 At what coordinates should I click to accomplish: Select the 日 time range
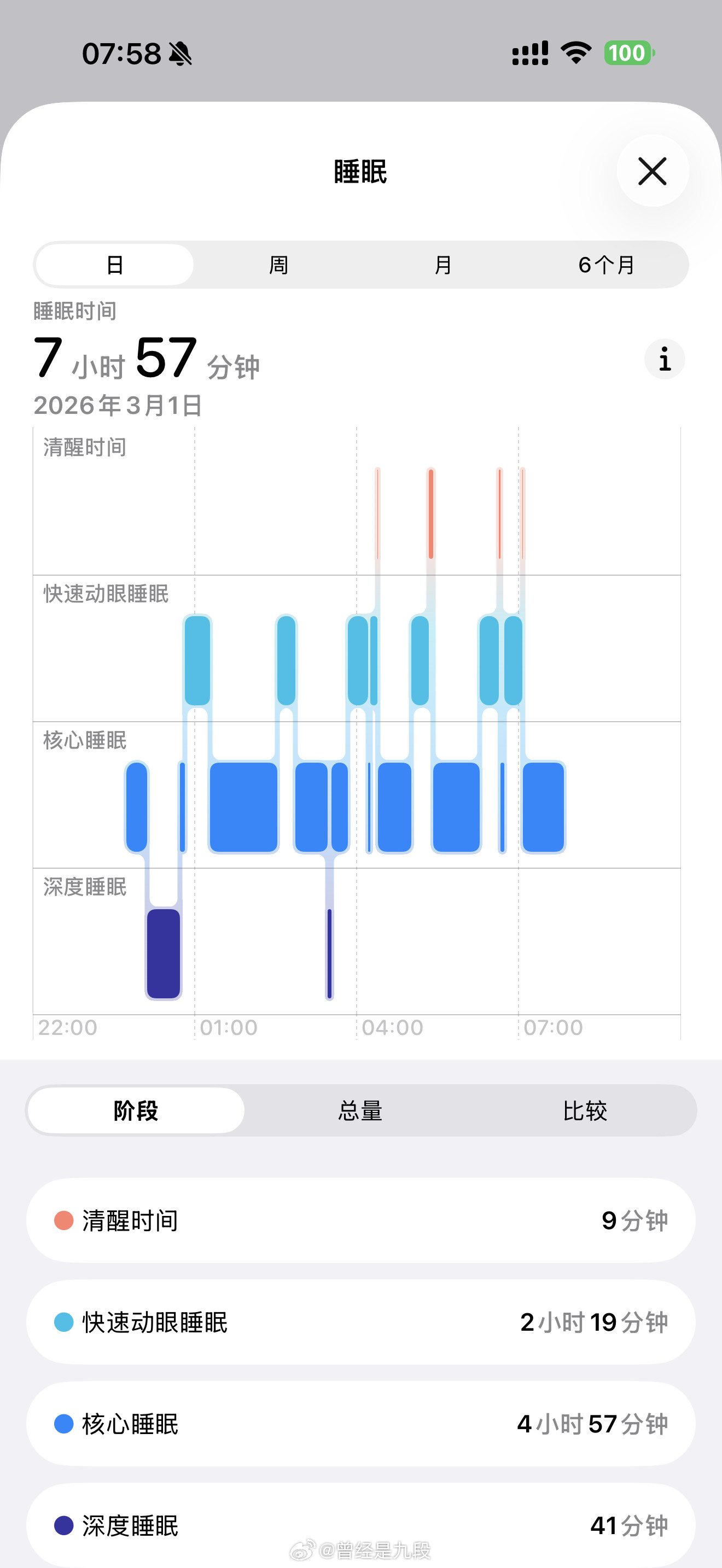click(x=114, y=264)
